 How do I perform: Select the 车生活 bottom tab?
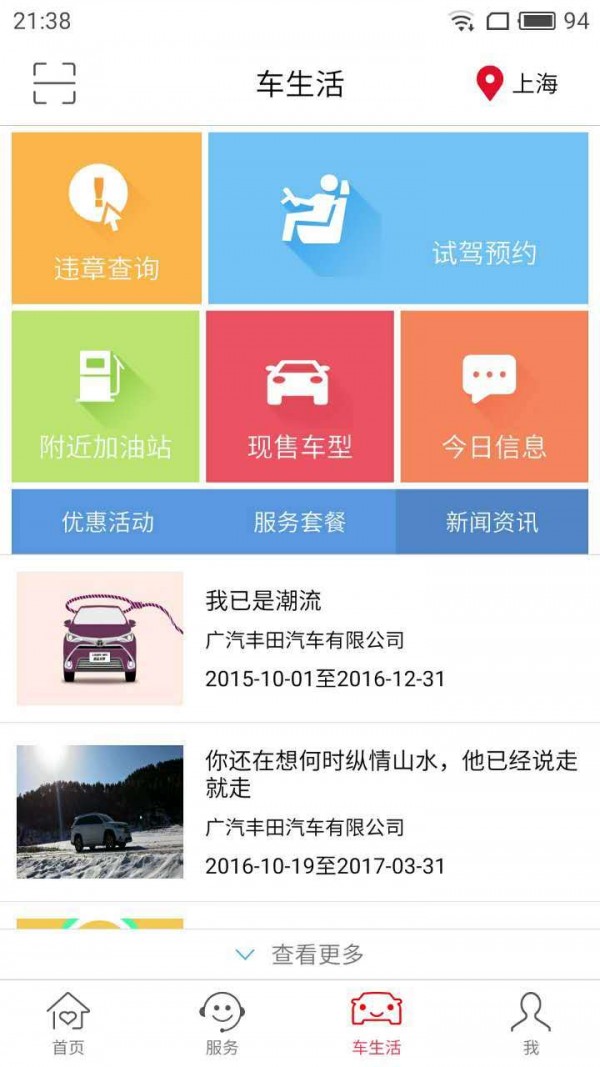pyautogui.click(x=376, y=1024)
